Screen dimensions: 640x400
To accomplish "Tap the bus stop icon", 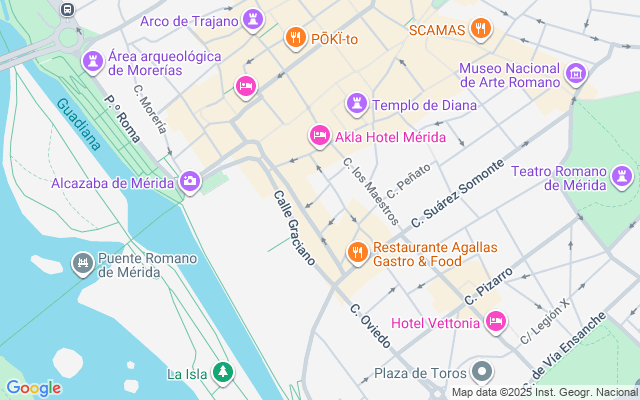I will 67,9.
